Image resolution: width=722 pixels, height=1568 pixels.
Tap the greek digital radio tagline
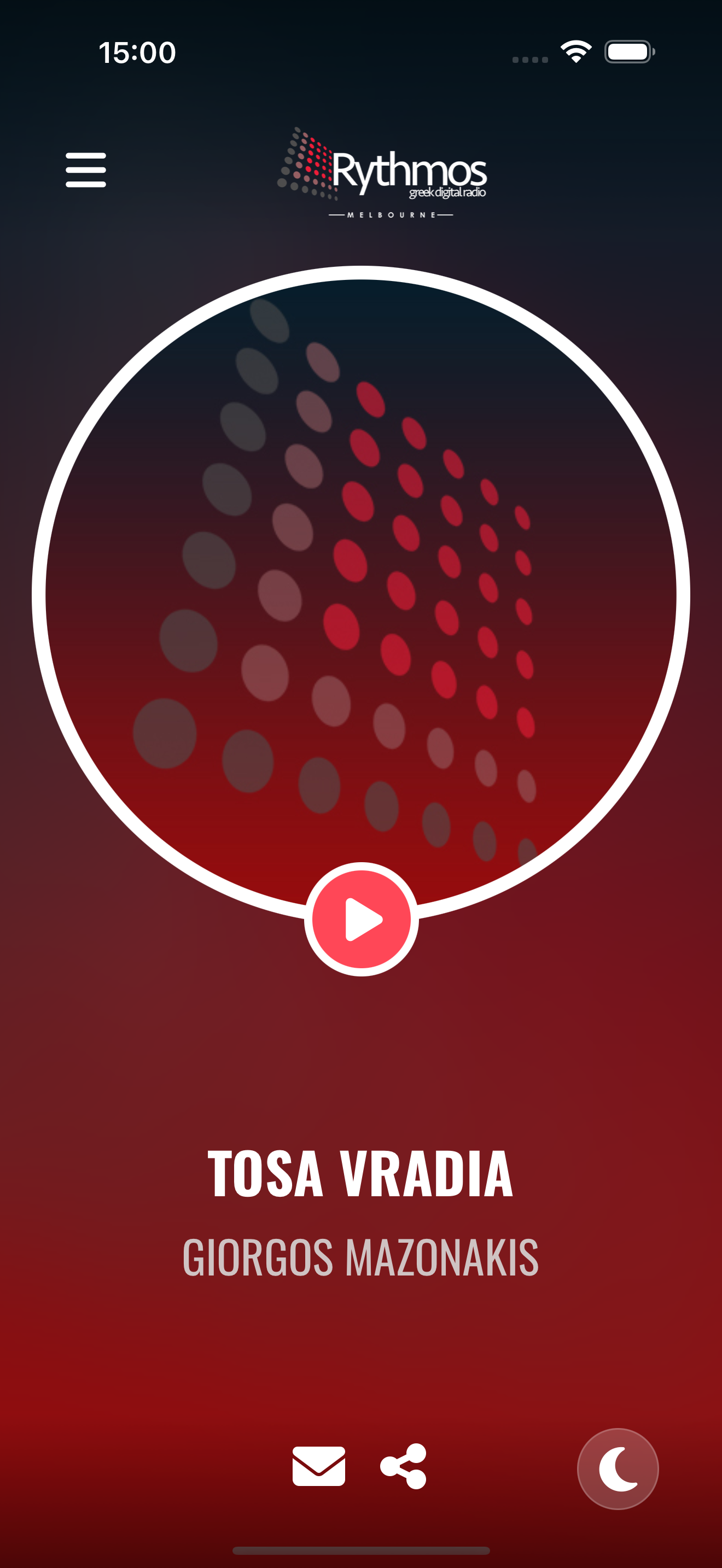[x=448, y=193]
